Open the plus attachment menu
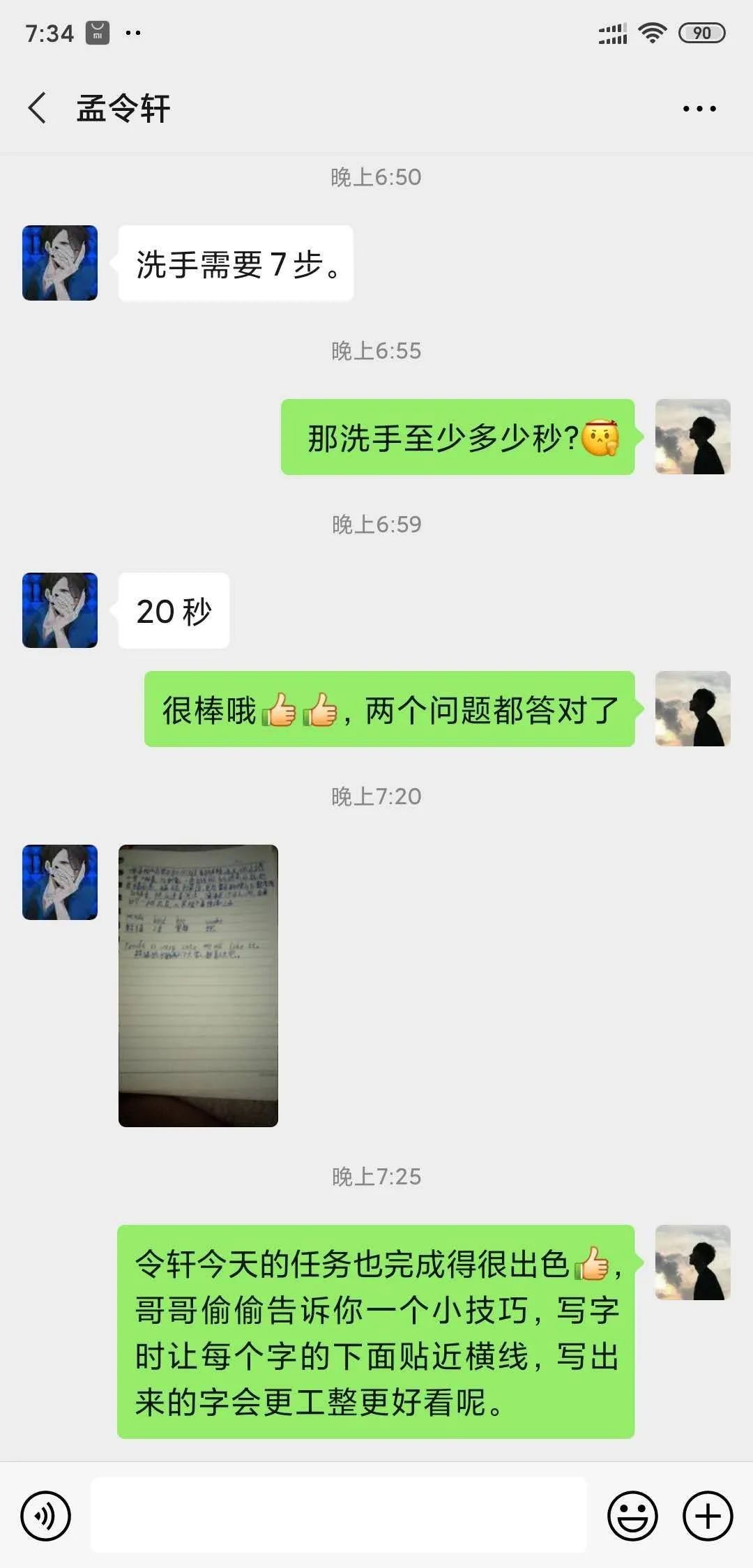 click(x=708, y=1516)
